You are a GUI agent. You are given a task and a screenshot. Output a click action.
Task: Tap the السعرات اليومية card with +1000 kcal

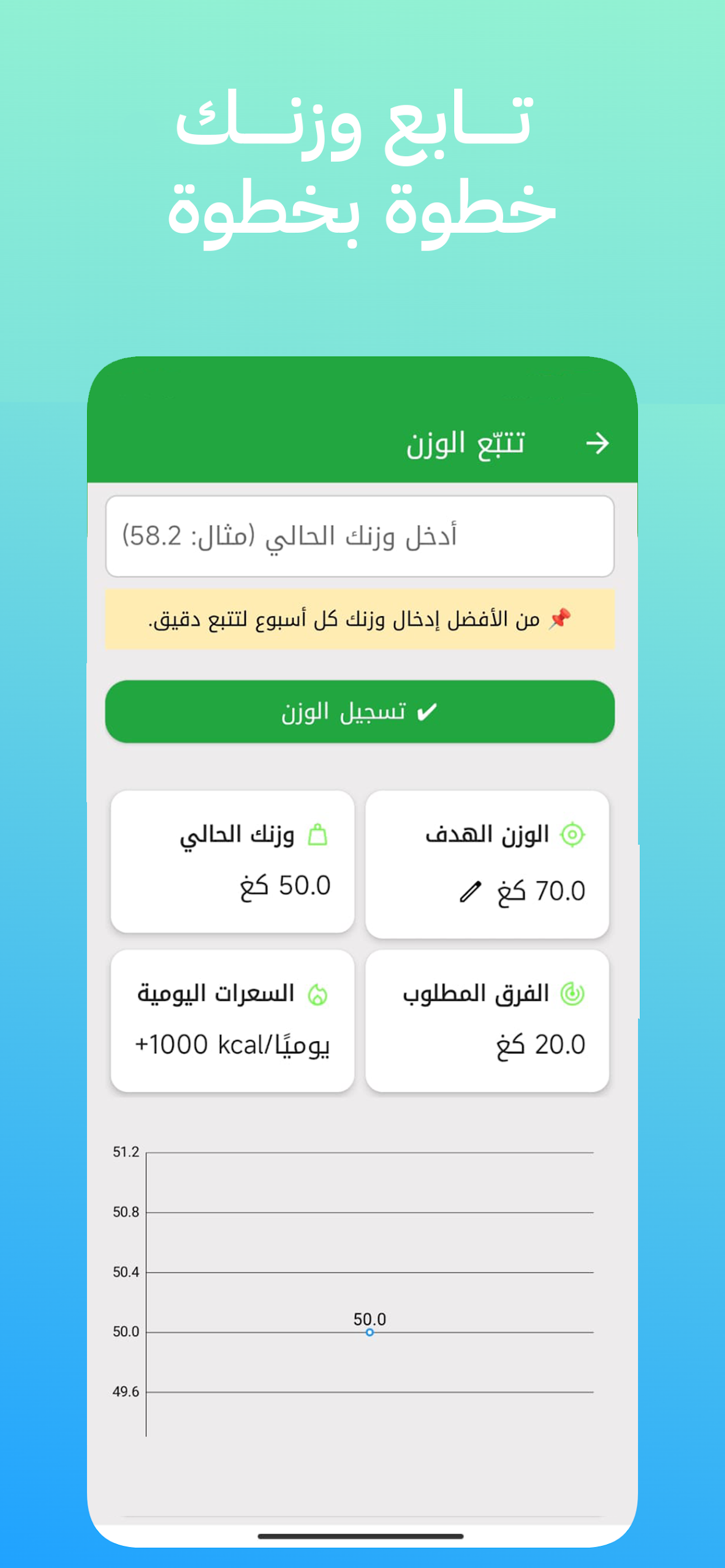coord(233,1019)
